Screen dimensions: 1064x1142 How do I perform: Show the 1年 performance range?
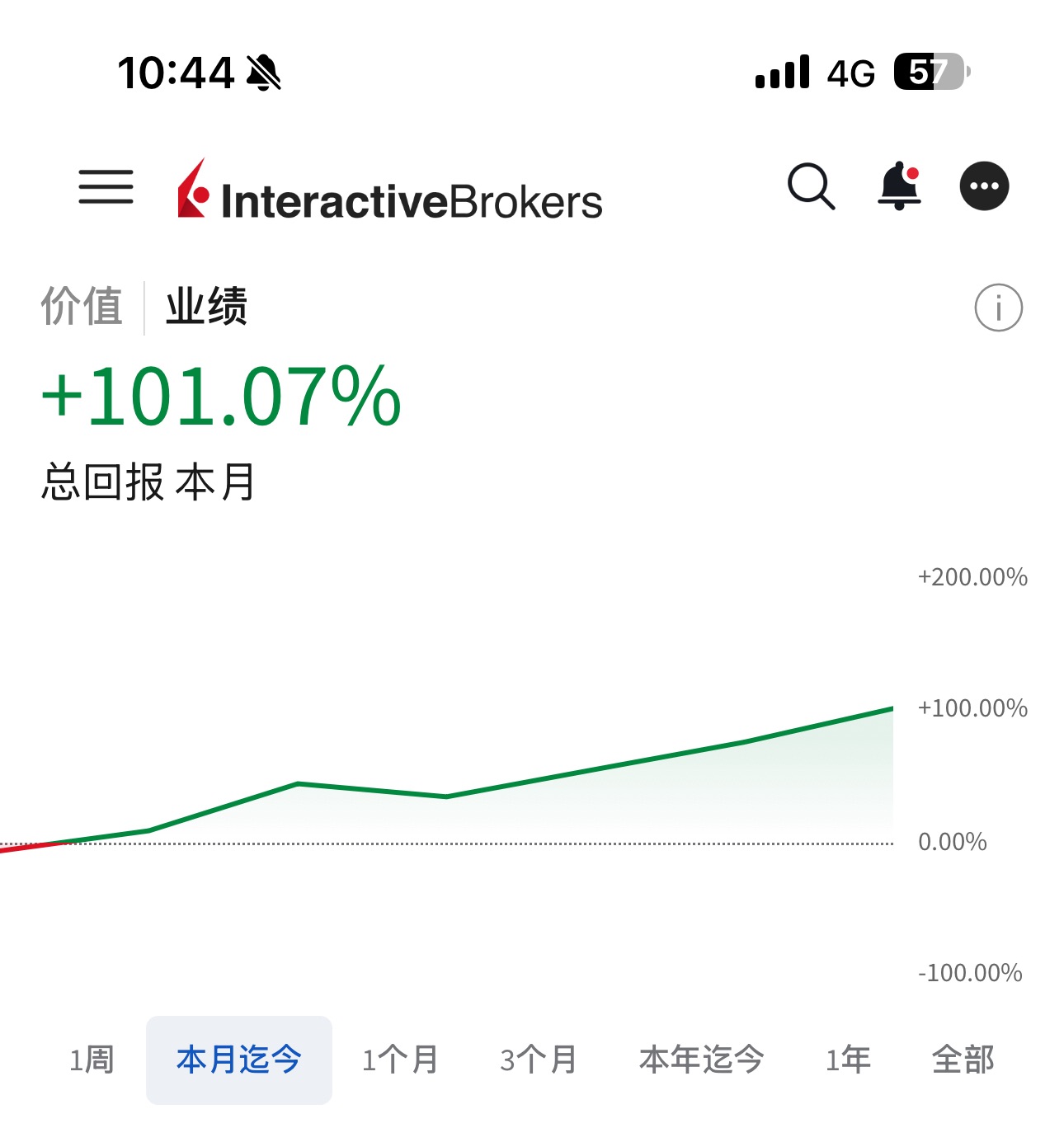point(848,1060)
